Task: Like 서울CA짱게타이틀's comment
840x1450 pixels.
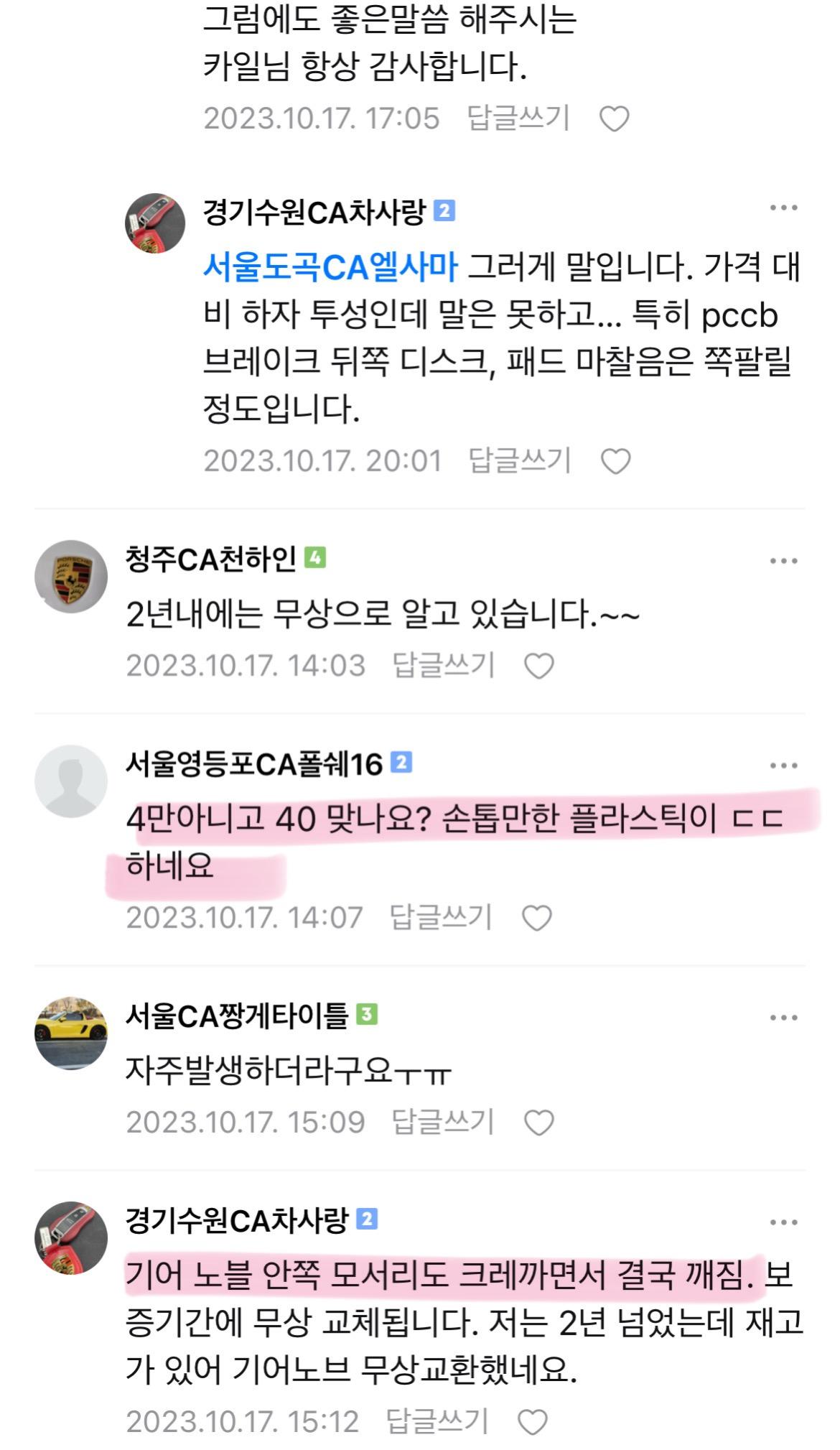Action: [539, 1123]
